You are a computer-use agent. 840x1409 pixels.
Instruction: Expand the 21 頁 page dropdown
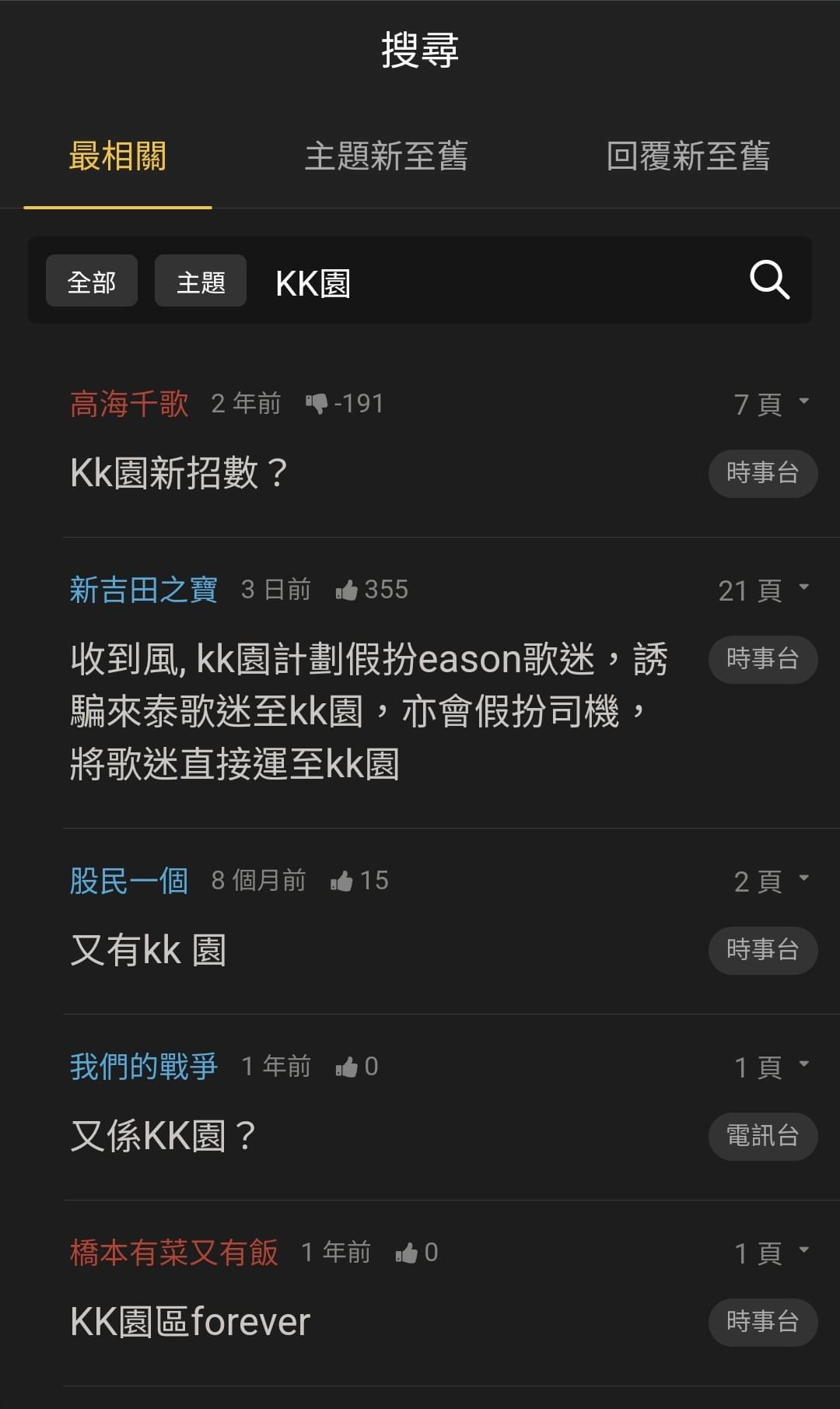tap(764, 591)
